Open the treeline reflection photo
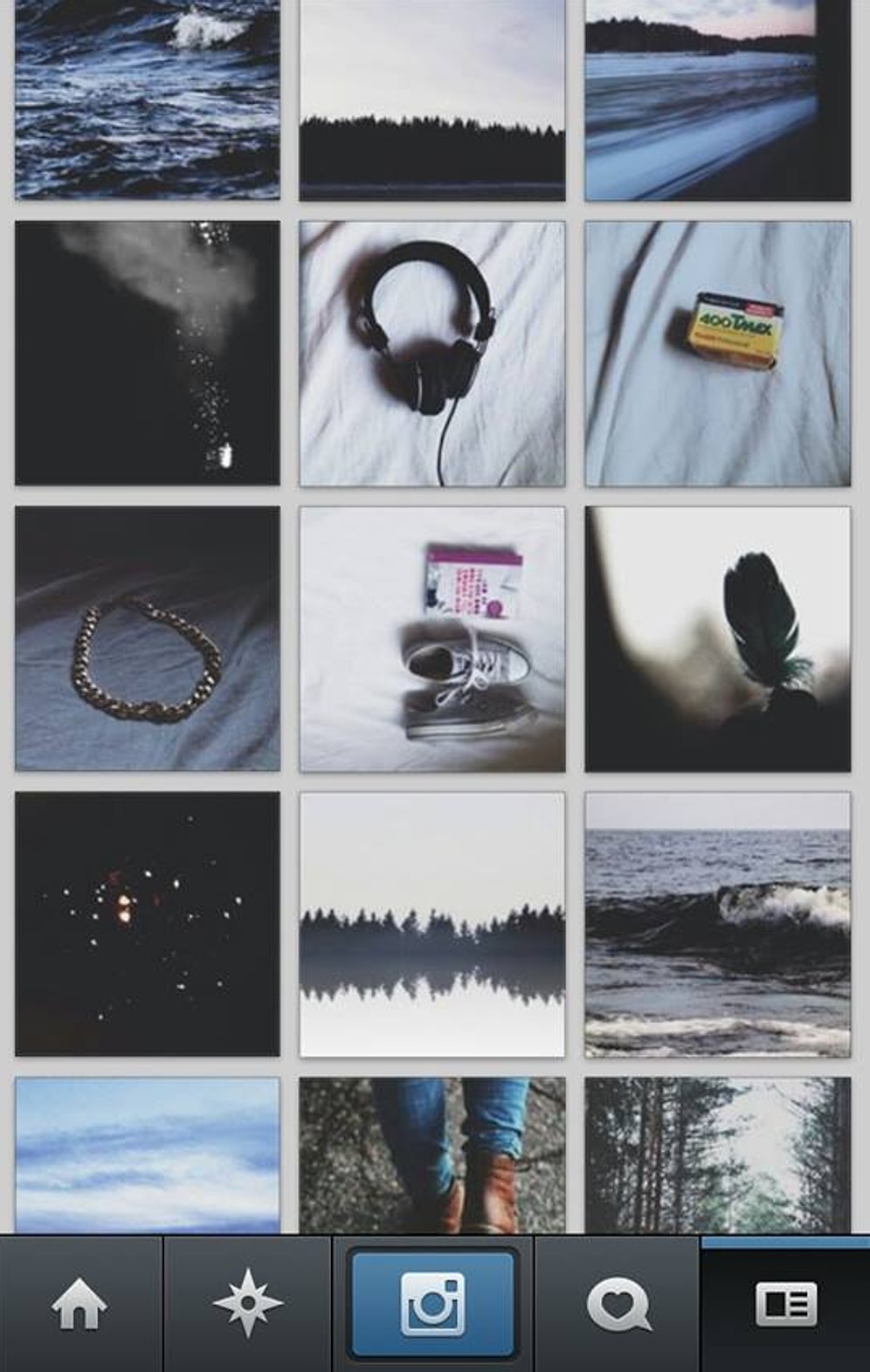Image resolution: width=870 pixels, height=1372 pixels. click(x=432, y=924)
